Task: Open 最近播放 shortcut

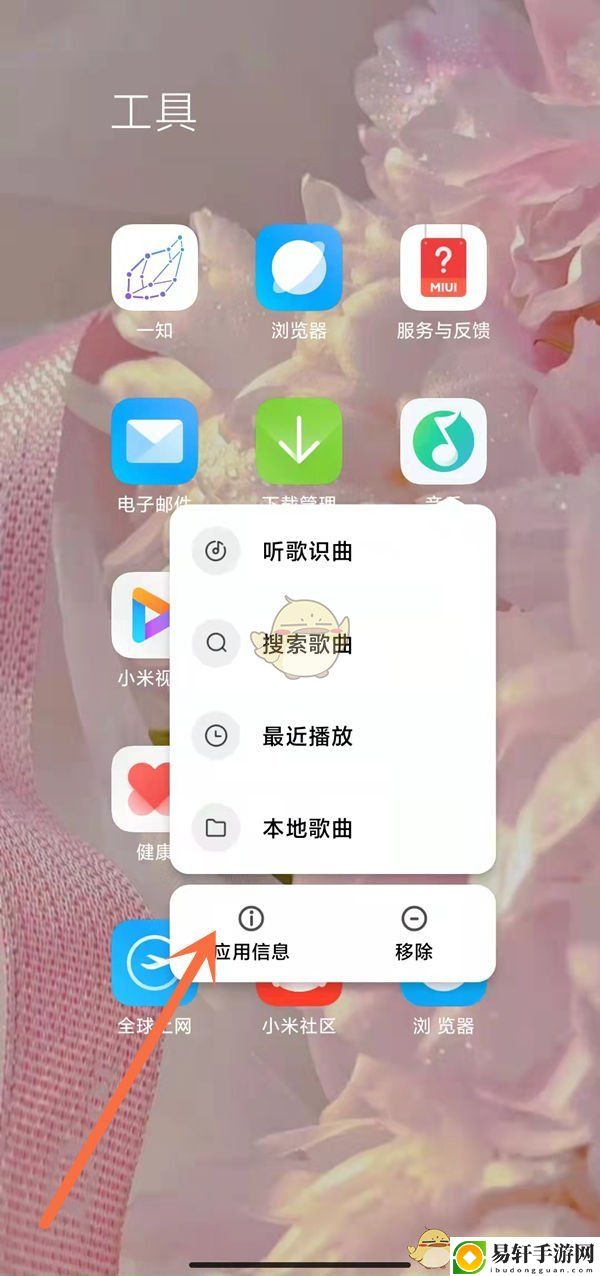Action: 306,736
